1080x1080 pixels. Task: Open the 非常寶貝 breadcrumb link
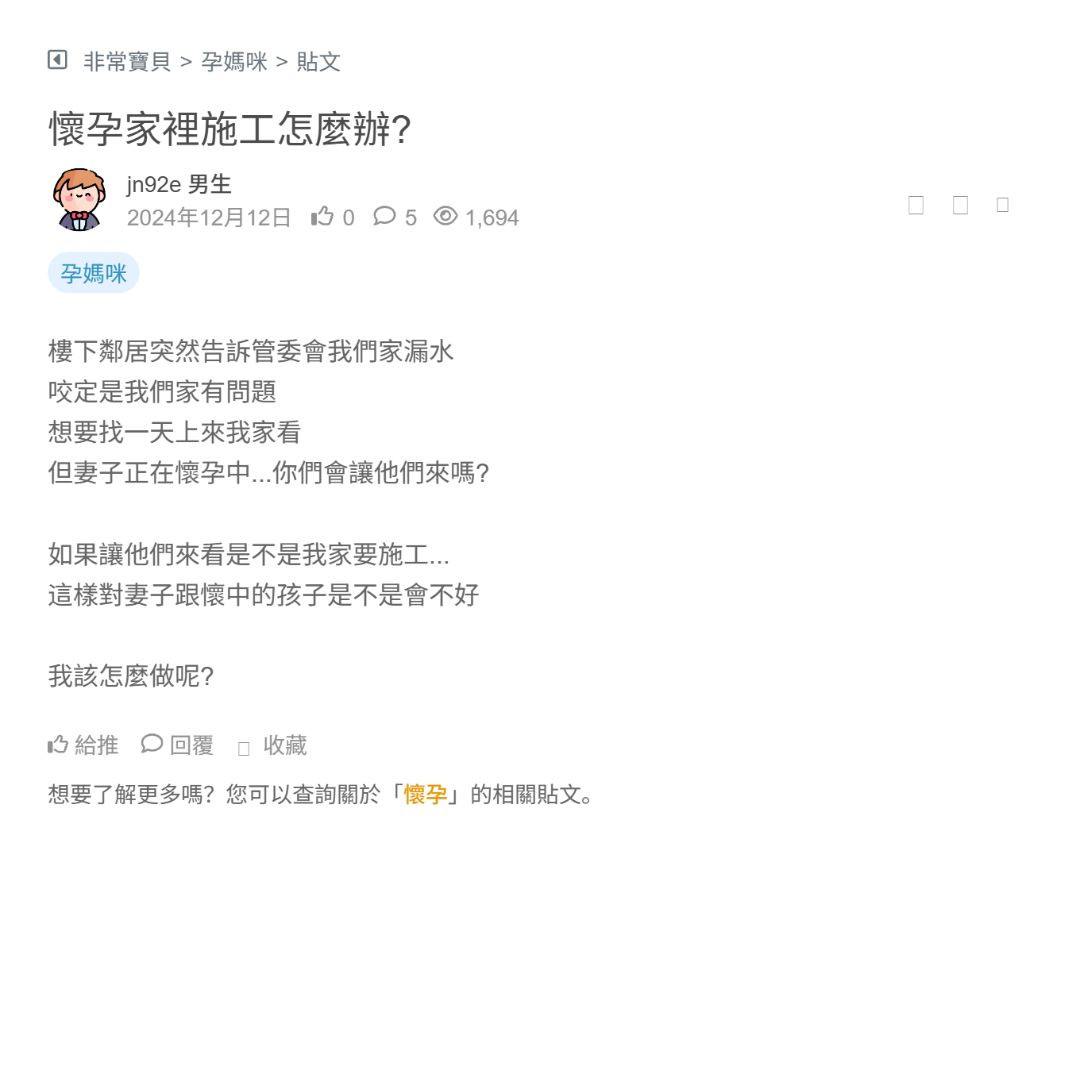[x=127, y=62]
